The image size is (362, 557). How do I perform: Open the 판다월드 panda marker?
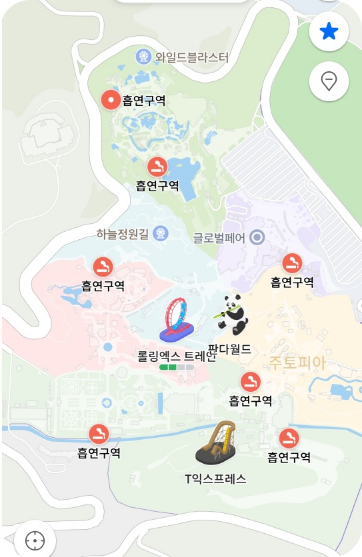233,315
